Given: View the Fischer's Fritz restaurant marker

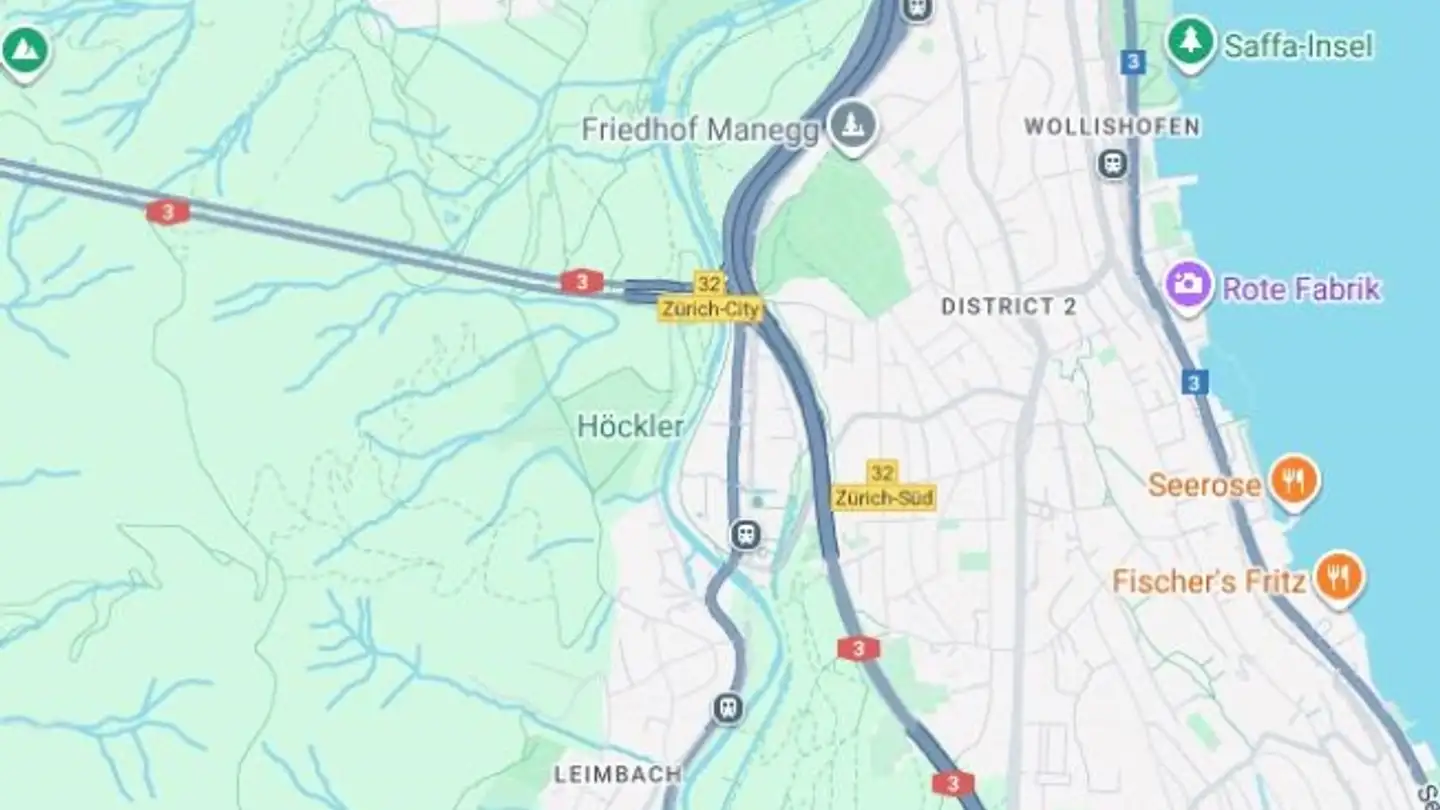Looking at the screenshot, I should pos(1339,577).
